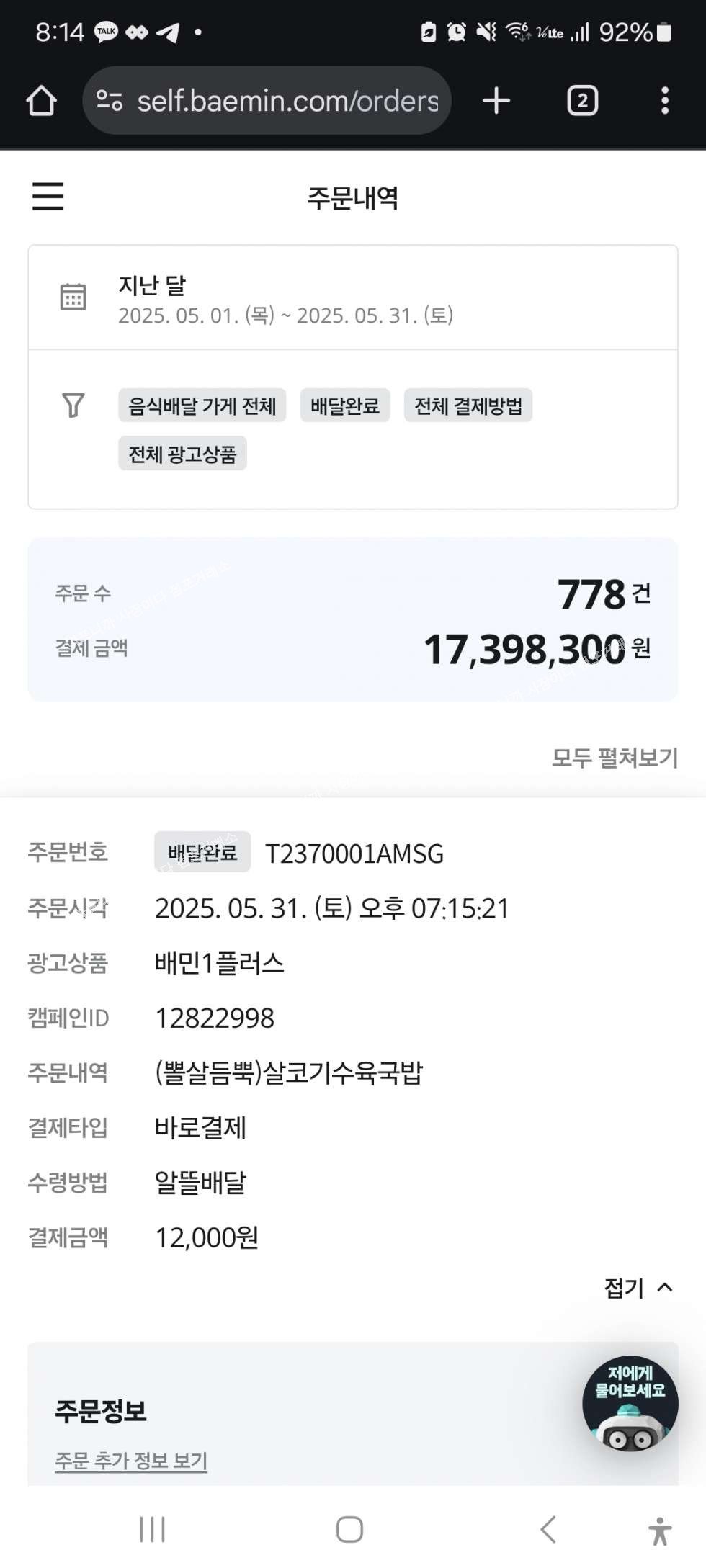The height and width of the screenshot is (1568, 706).
Task: Select the 전체 결제방법 filter chip
Action: (x=468, y=406)
